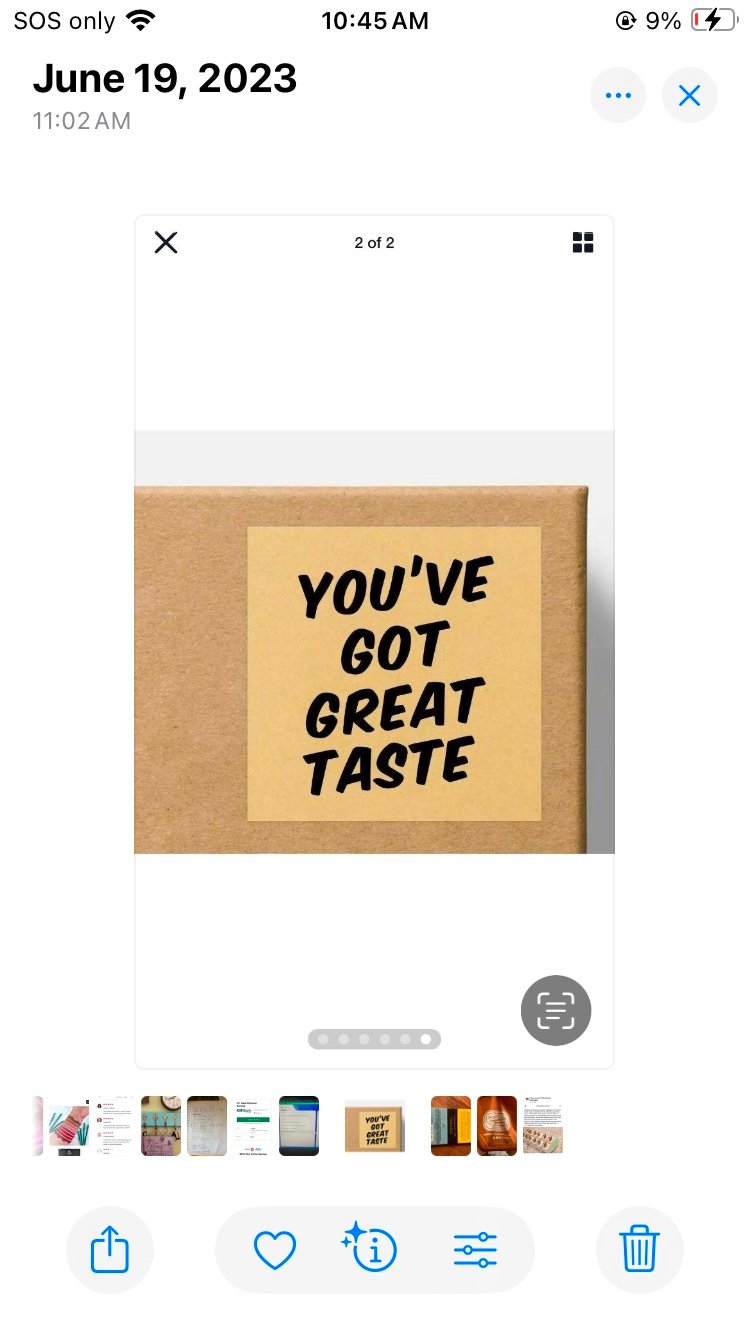The height and width of the screenshot is (1334, 750).
Task: Activate Live Text scanning on the photo
Action: [x=556, y=1010]
